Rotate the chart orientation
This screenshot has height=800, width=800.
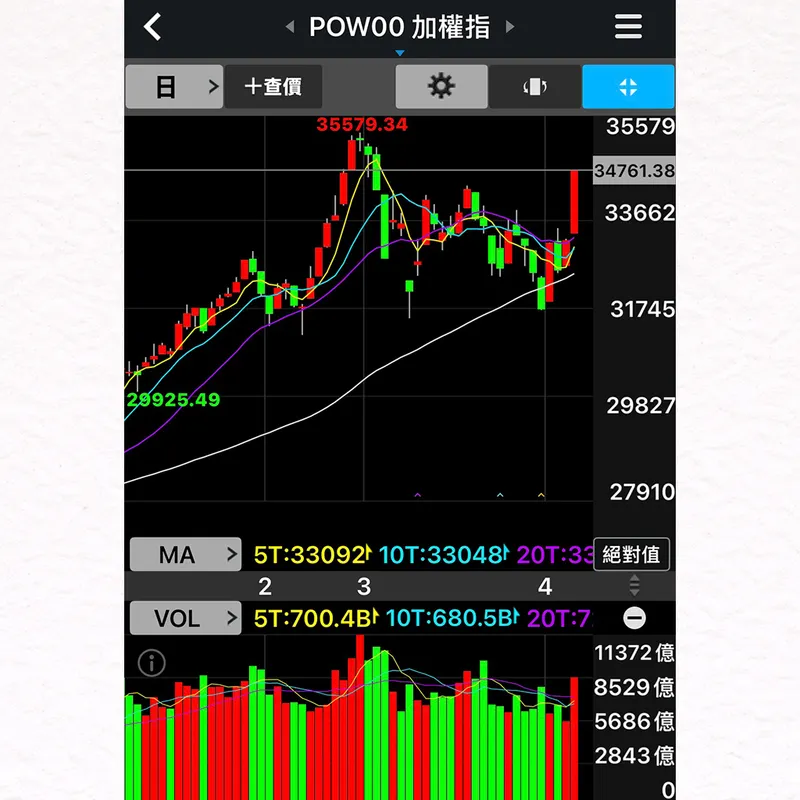(535, 87)
